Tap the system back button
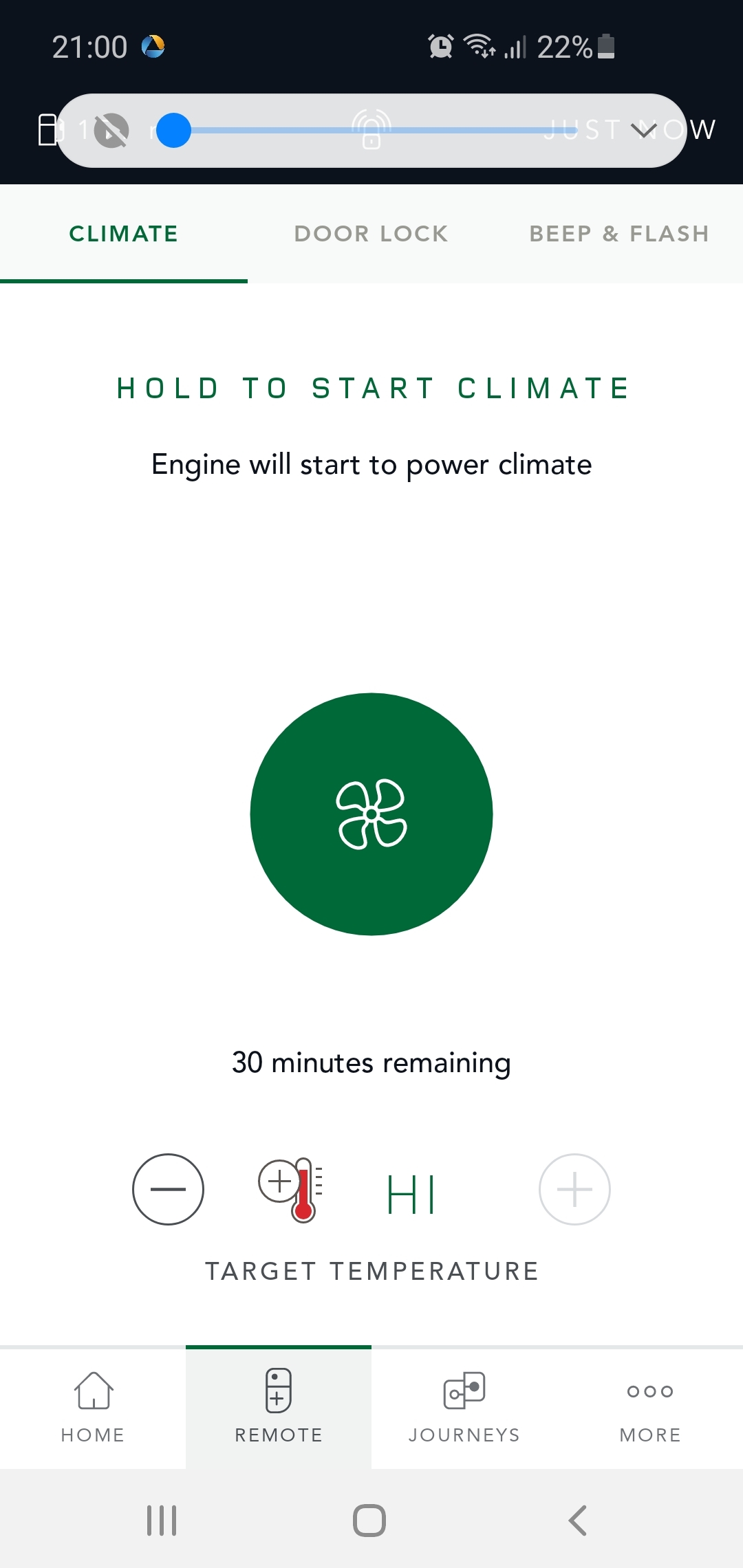Viewport: 743px width, 1568px height. pos(578,1520)
